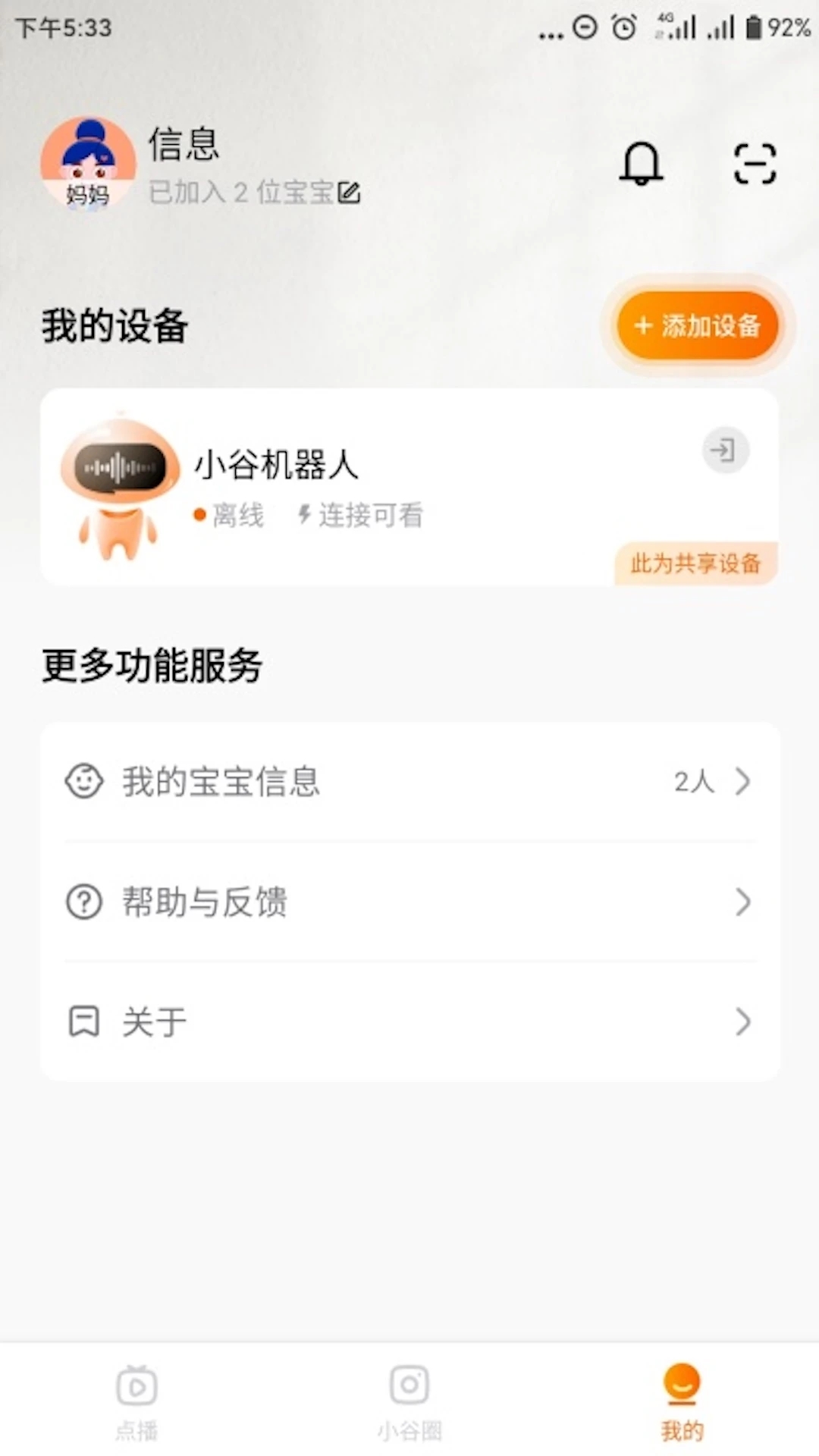Open 我的宝宝信息 via the baby face icon
The image size is (819, 1456).
pos(84,782)
